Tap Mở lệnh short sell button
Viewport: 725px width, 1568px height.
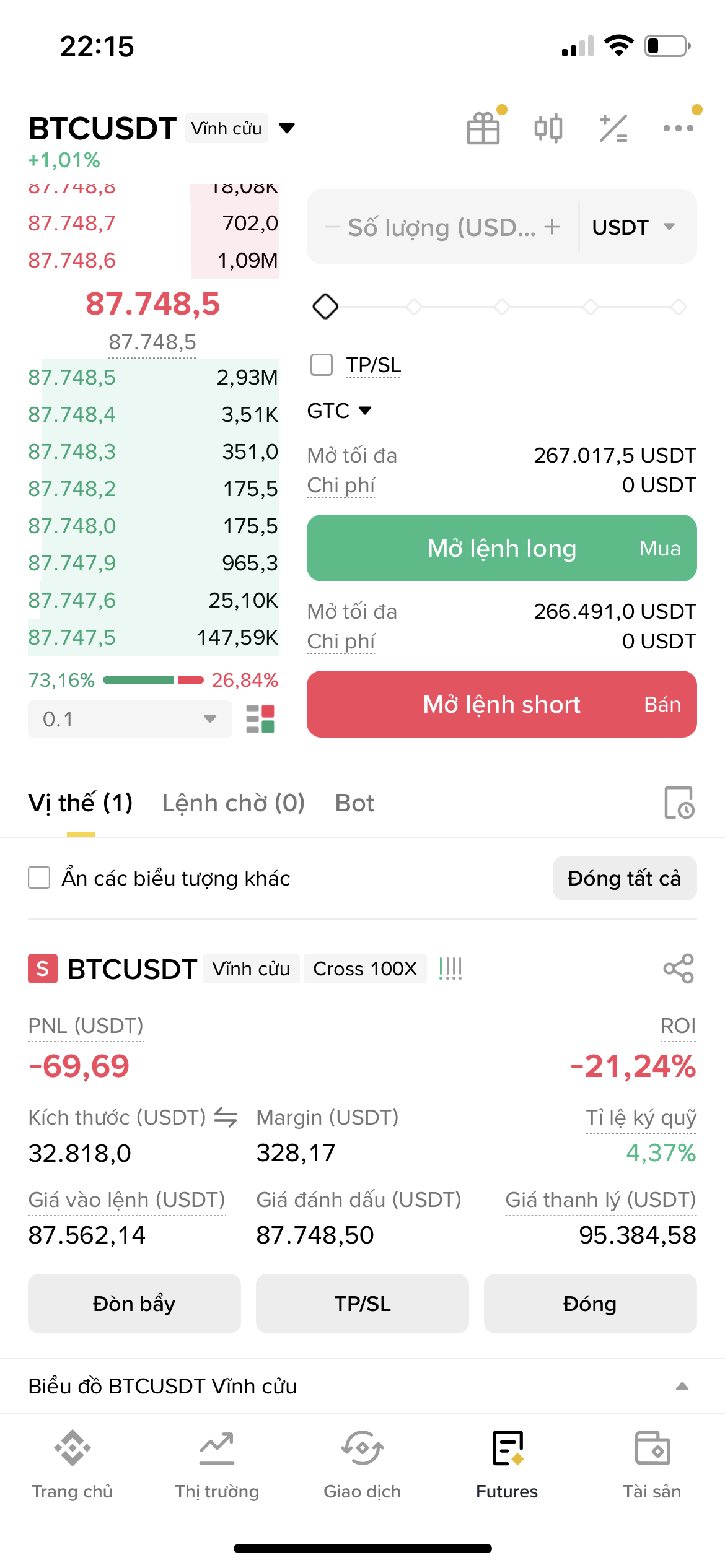tap(501, 704)
